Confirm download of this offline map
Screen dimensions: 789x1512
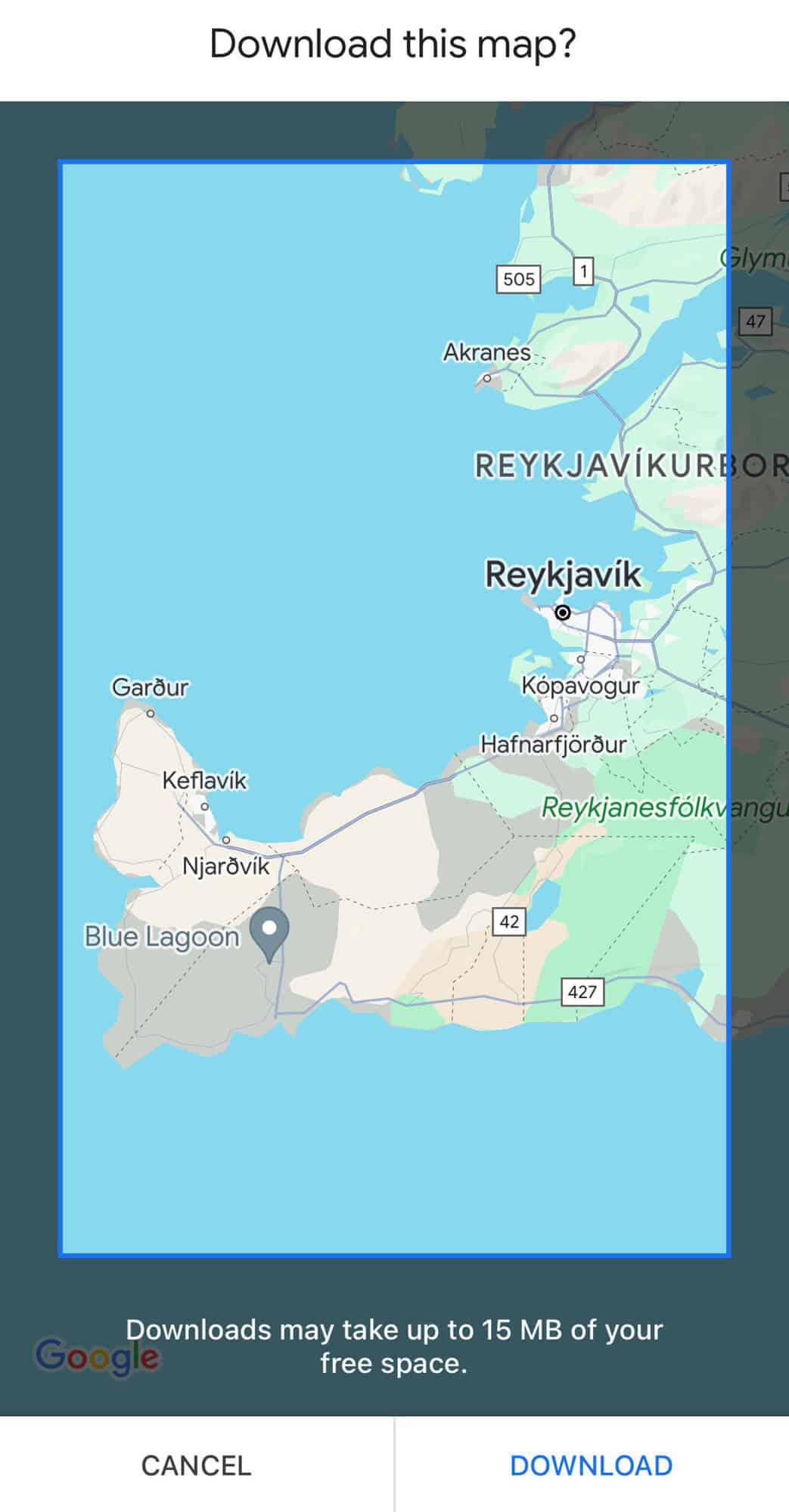coord(591,1465)
